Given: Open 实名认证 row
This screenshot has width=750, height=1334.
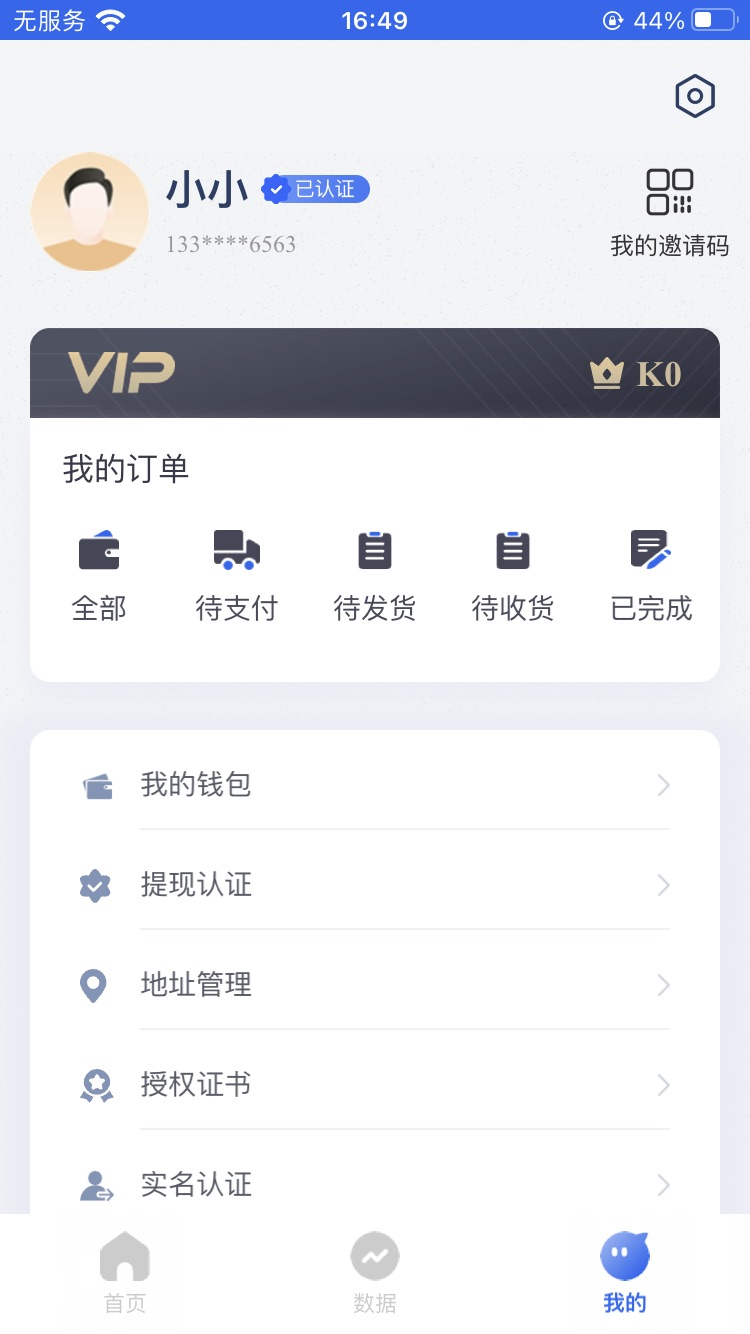Looking at the screenshot, I should (375, 1185).
